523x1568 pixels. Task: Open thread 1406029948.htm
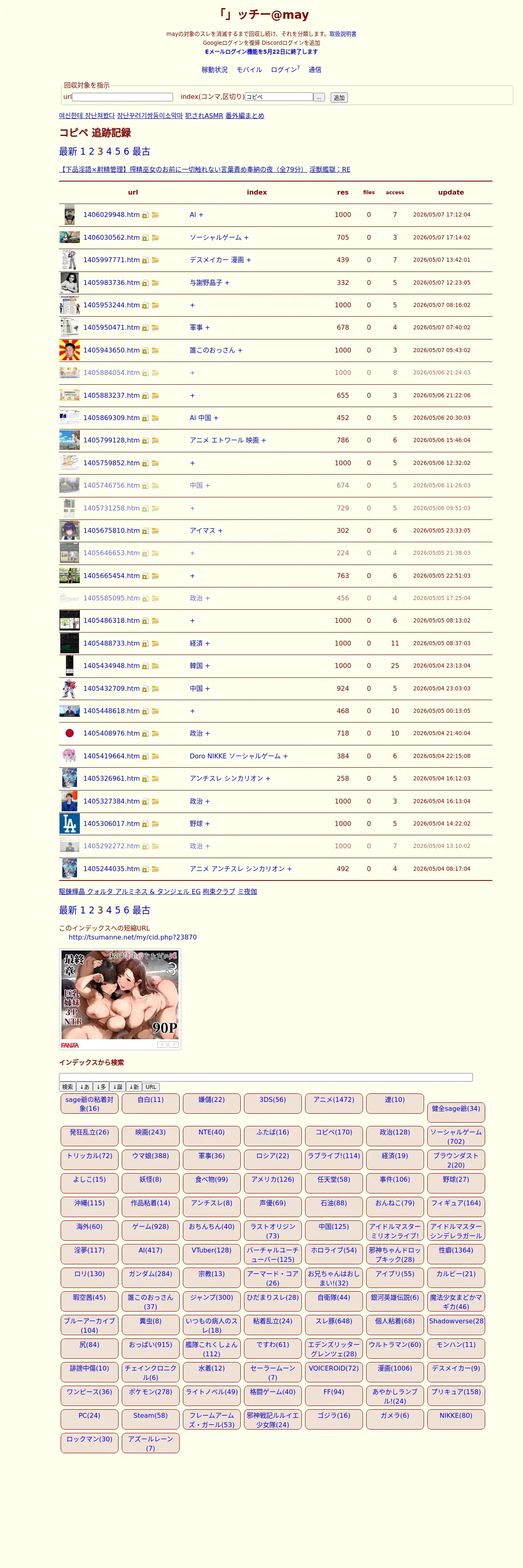pyautogui.click(x=112, y=215)
